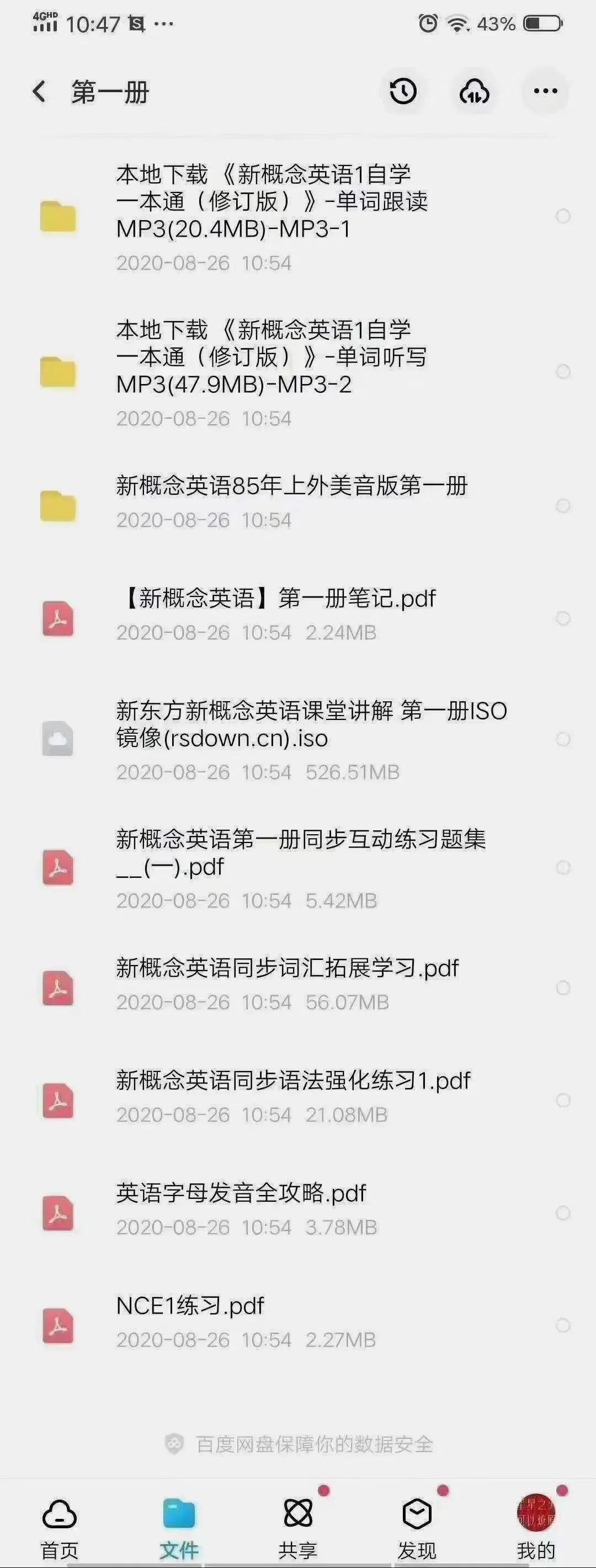
Task: Tap the 我的 avatar icon in bottom bar
Action: 538,1516
